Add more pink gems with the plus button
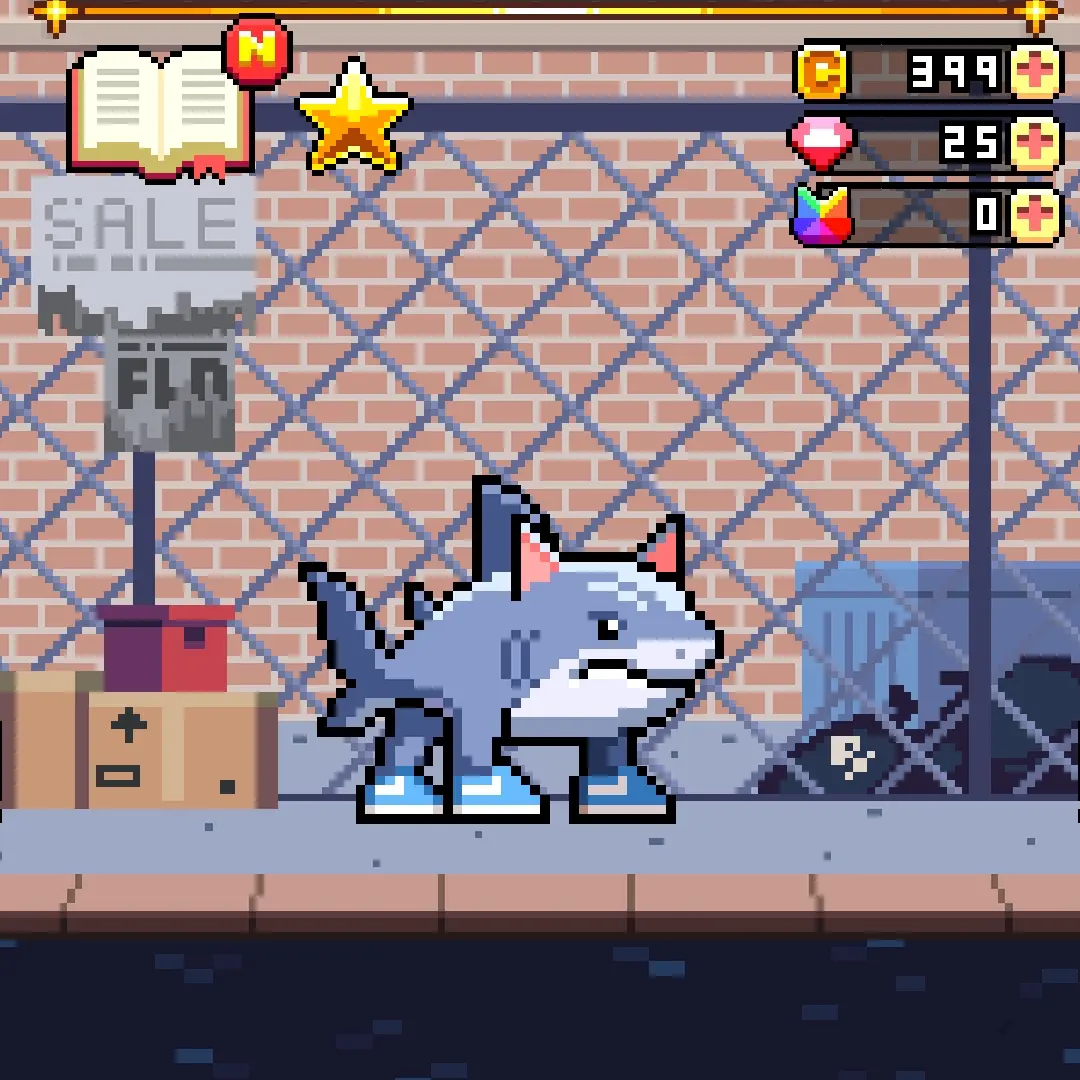Image resolution: width=1080 pixels, height=1080 pixels. click(x=1035, y=144)
